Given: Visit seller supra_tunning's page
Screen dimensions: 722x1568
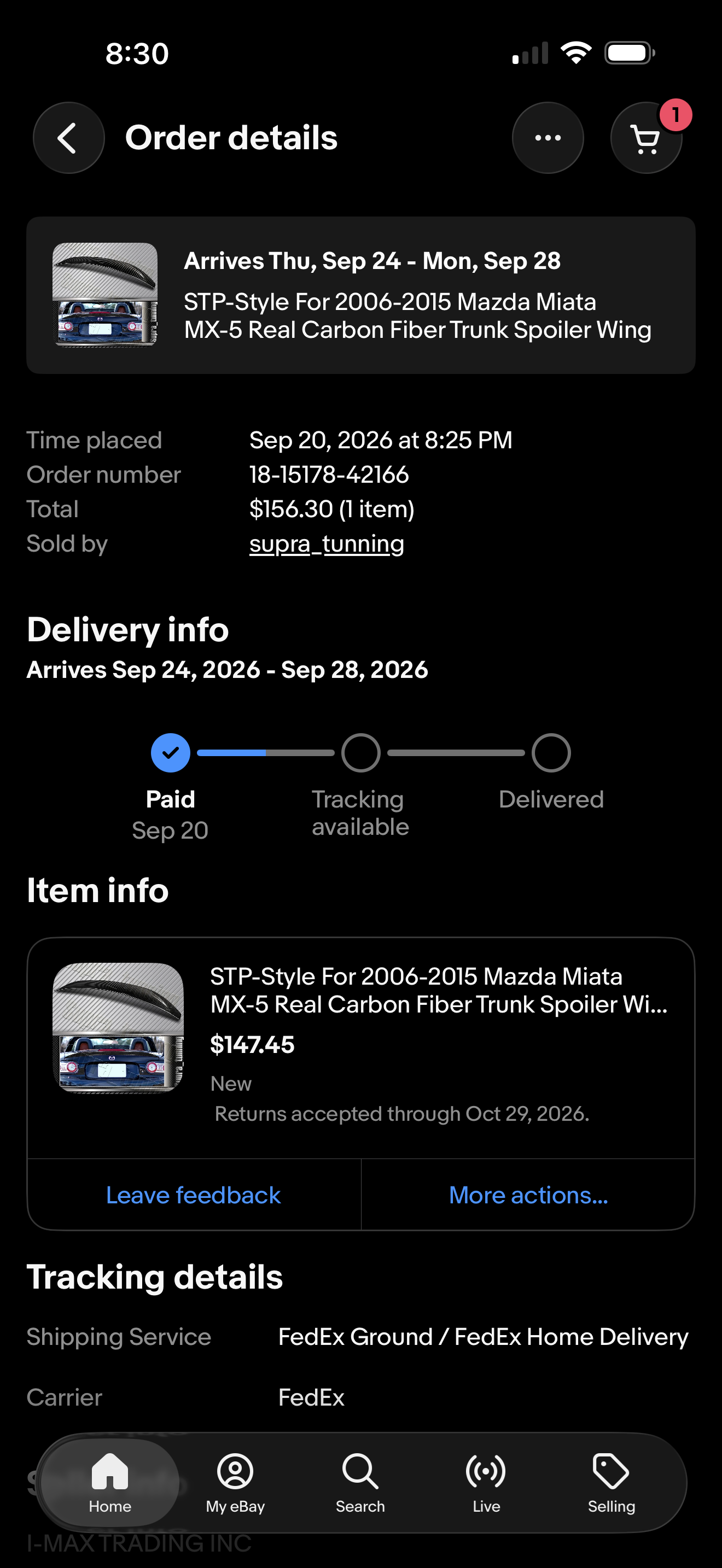Looking at the screenshot, I should [x=327, y=543].
